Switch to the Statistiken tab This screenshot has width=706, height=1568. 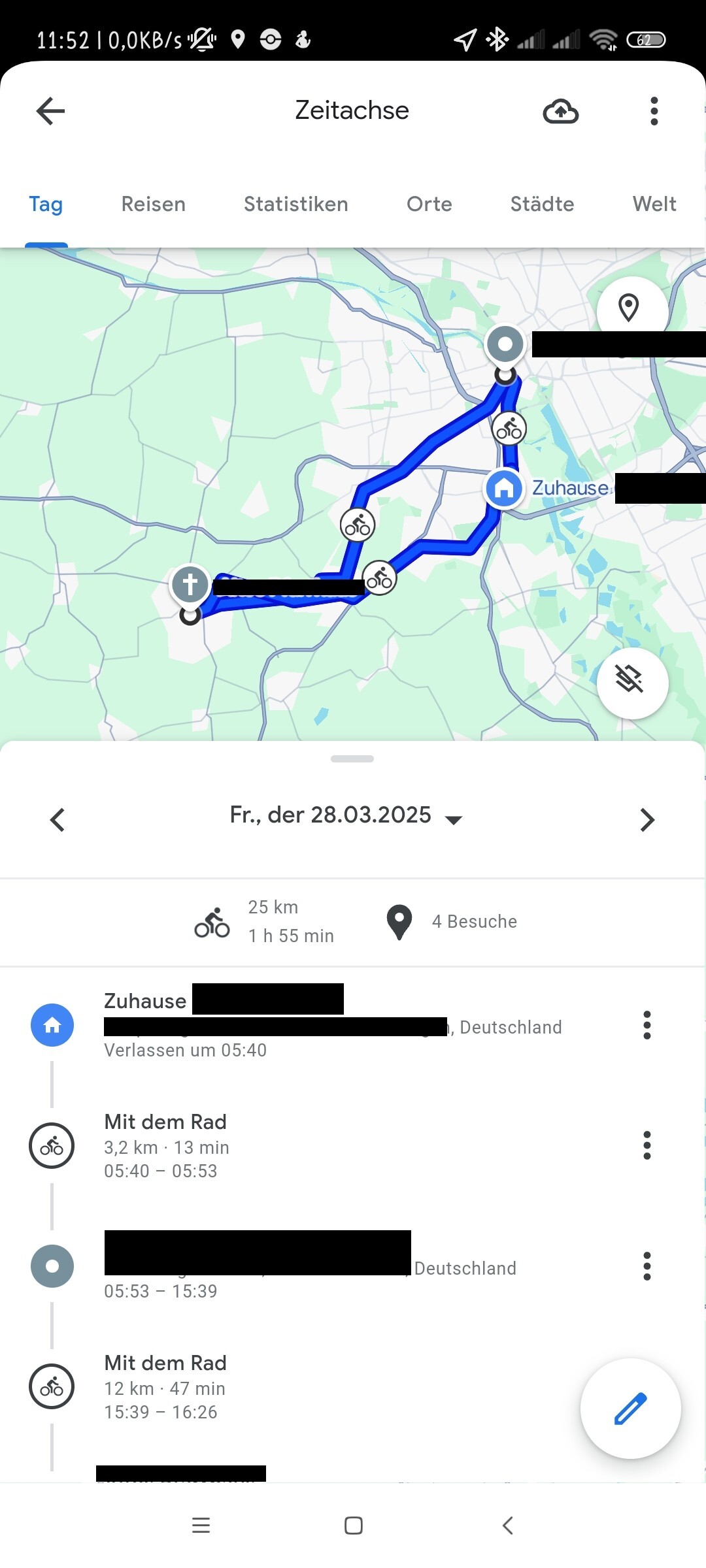(295, 204)
